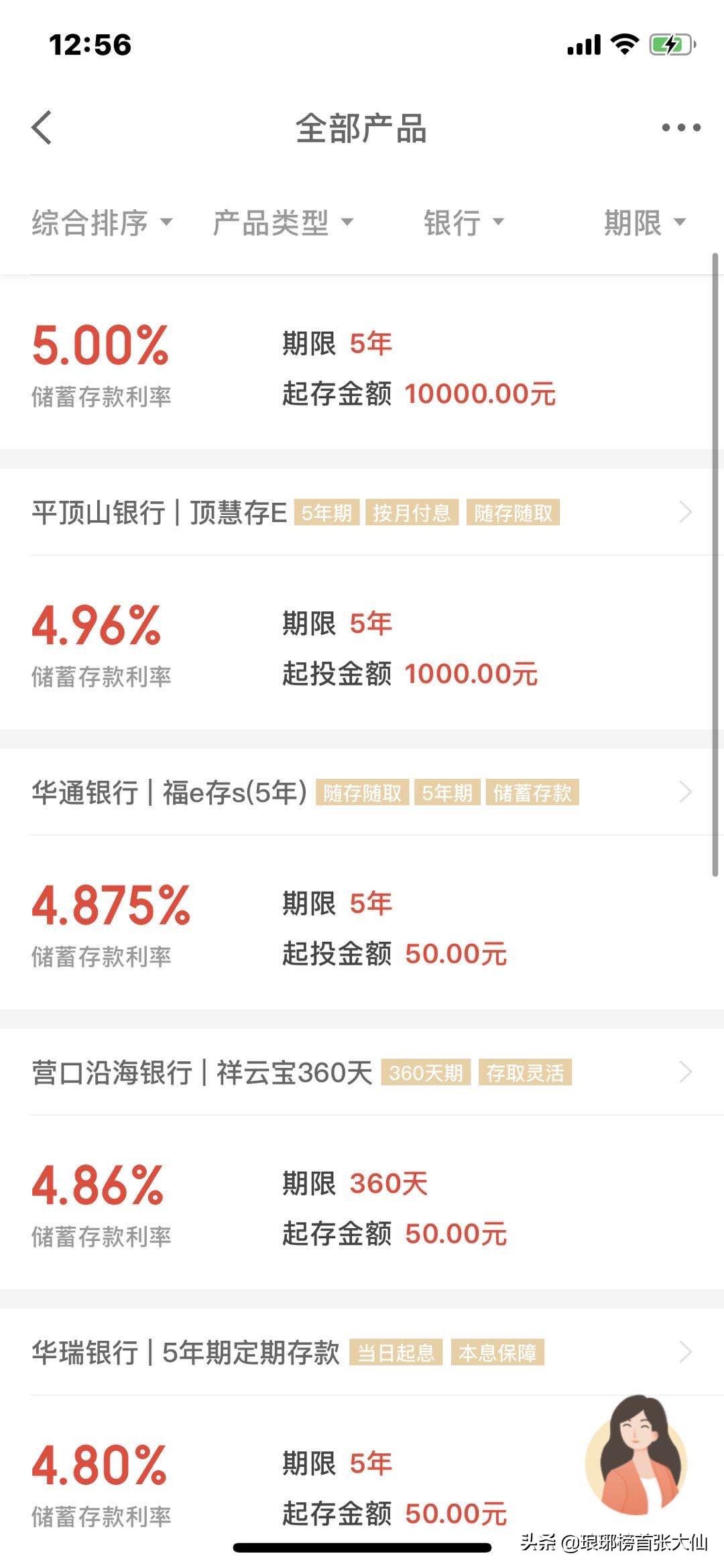The height and width of the screenshot is (1568, 724).
Task: Open details arrow for 平顶山银行 顶慧存E
Action: 685,512
